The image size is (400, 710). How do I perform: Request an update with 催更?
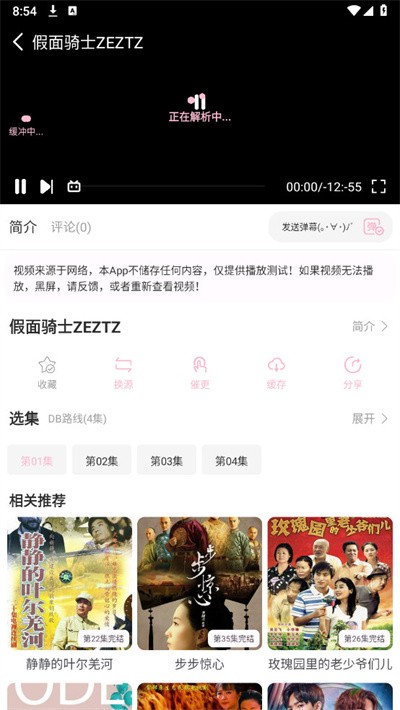[x=200, y=373]
